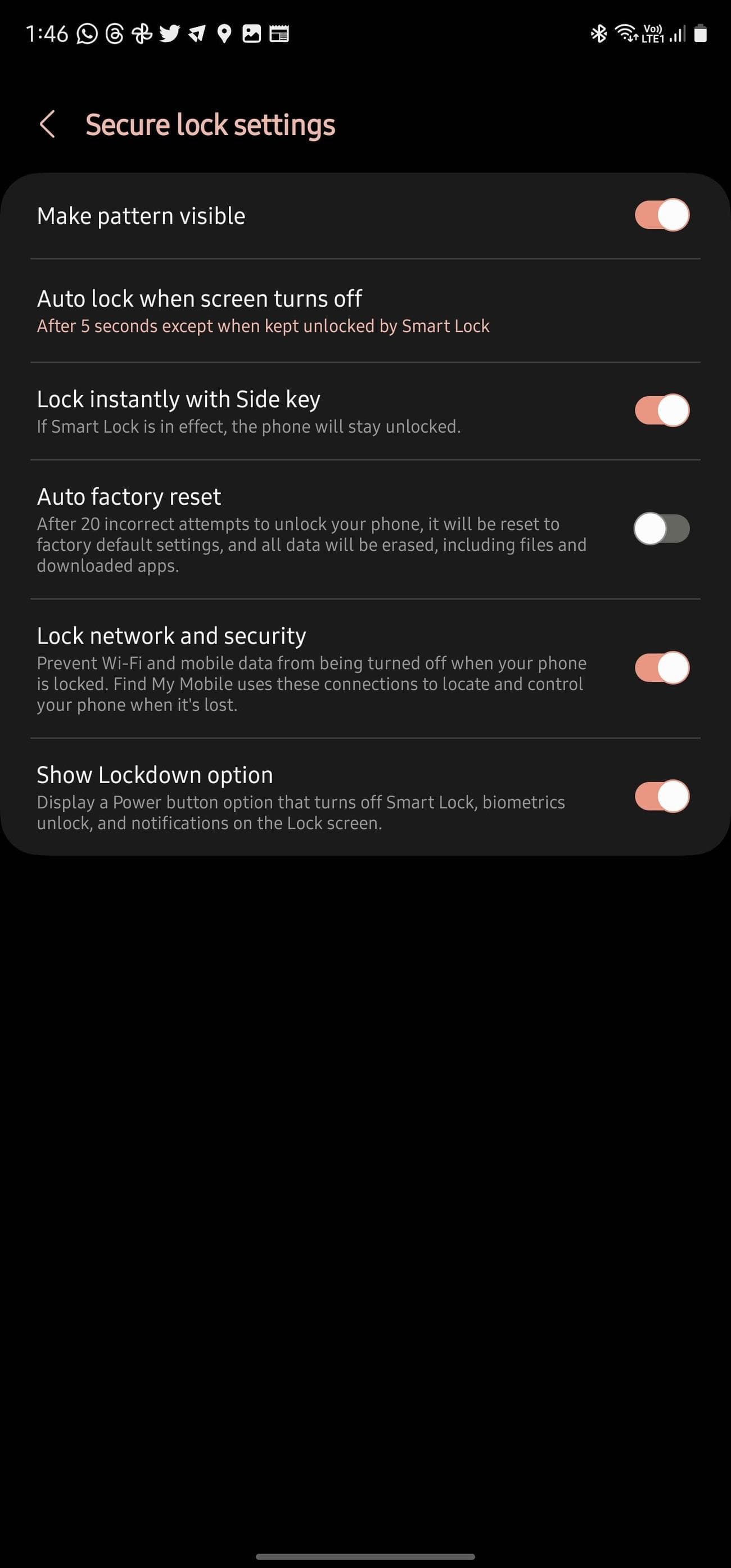Enable Auto factory reset
Viewport: 731px width, 1568px height.
(x=661, y=528)
